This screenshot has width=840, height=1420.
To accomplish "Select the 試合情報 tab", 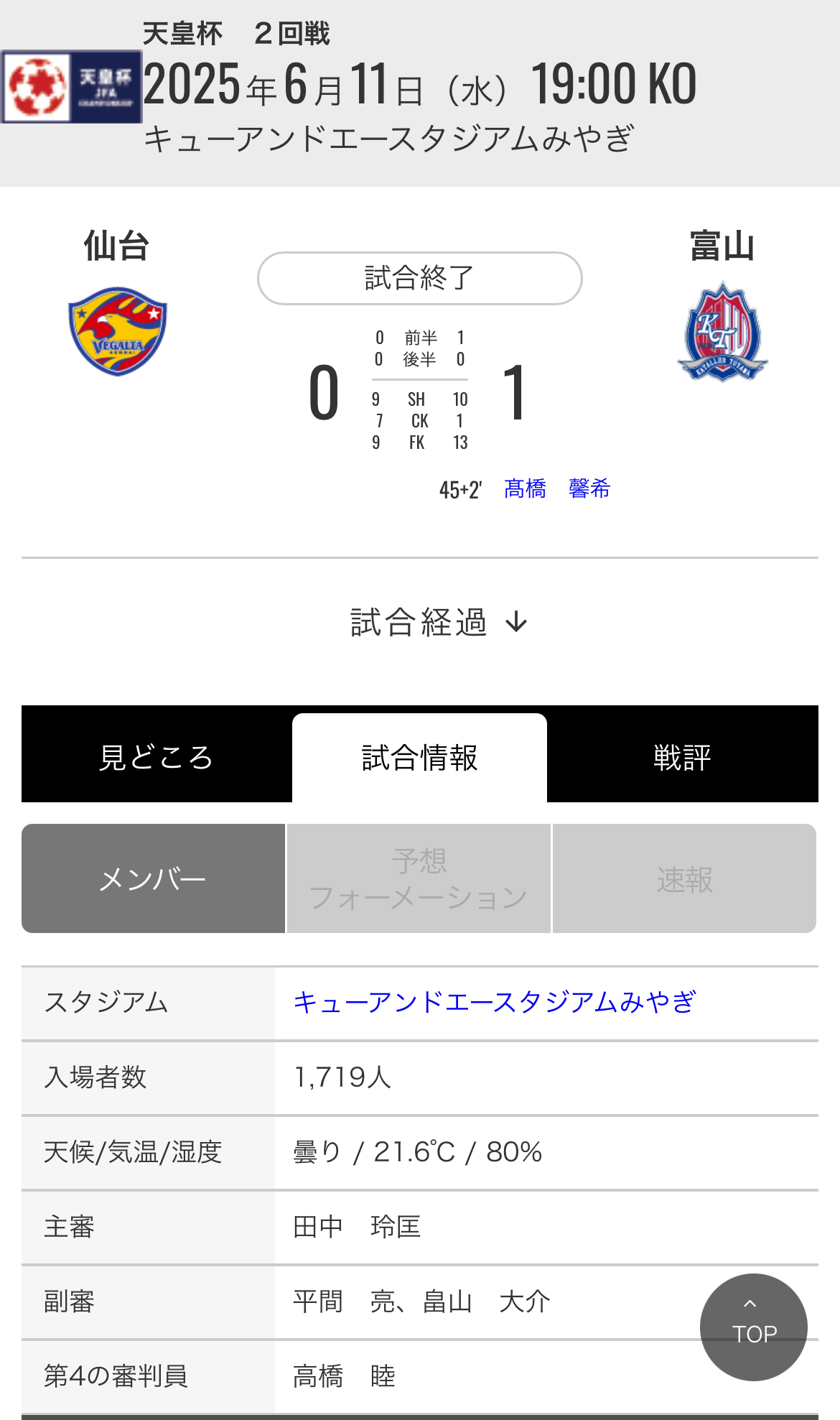I will pos(419,757).
